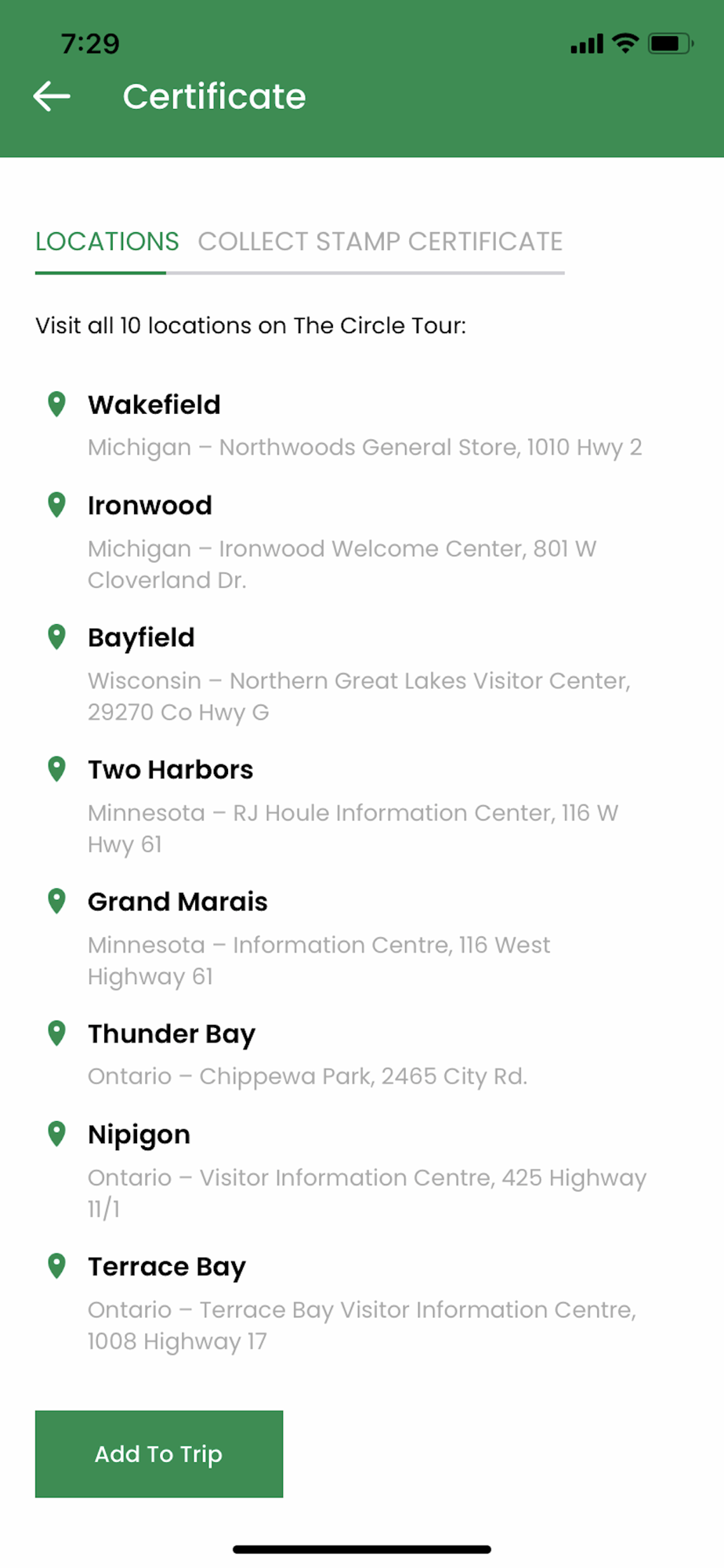
Task: Select the Locations tab
Action: coord(107,241)
